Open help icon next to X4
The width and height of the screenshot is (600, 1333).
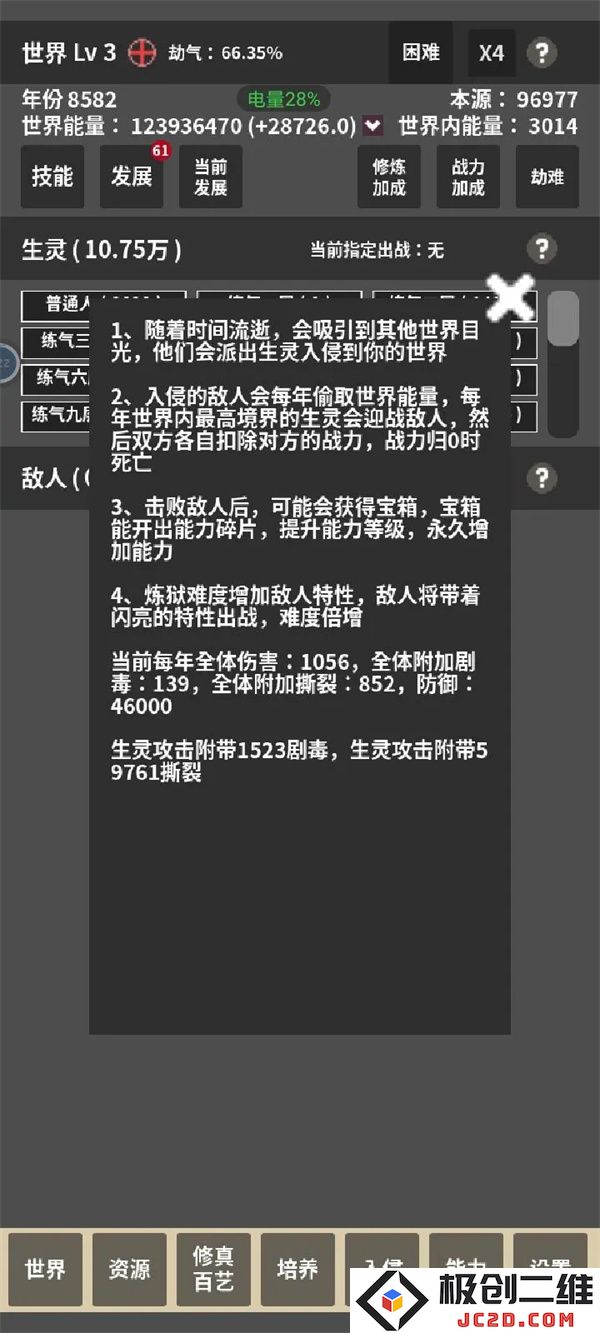click(x=542, y=52)
